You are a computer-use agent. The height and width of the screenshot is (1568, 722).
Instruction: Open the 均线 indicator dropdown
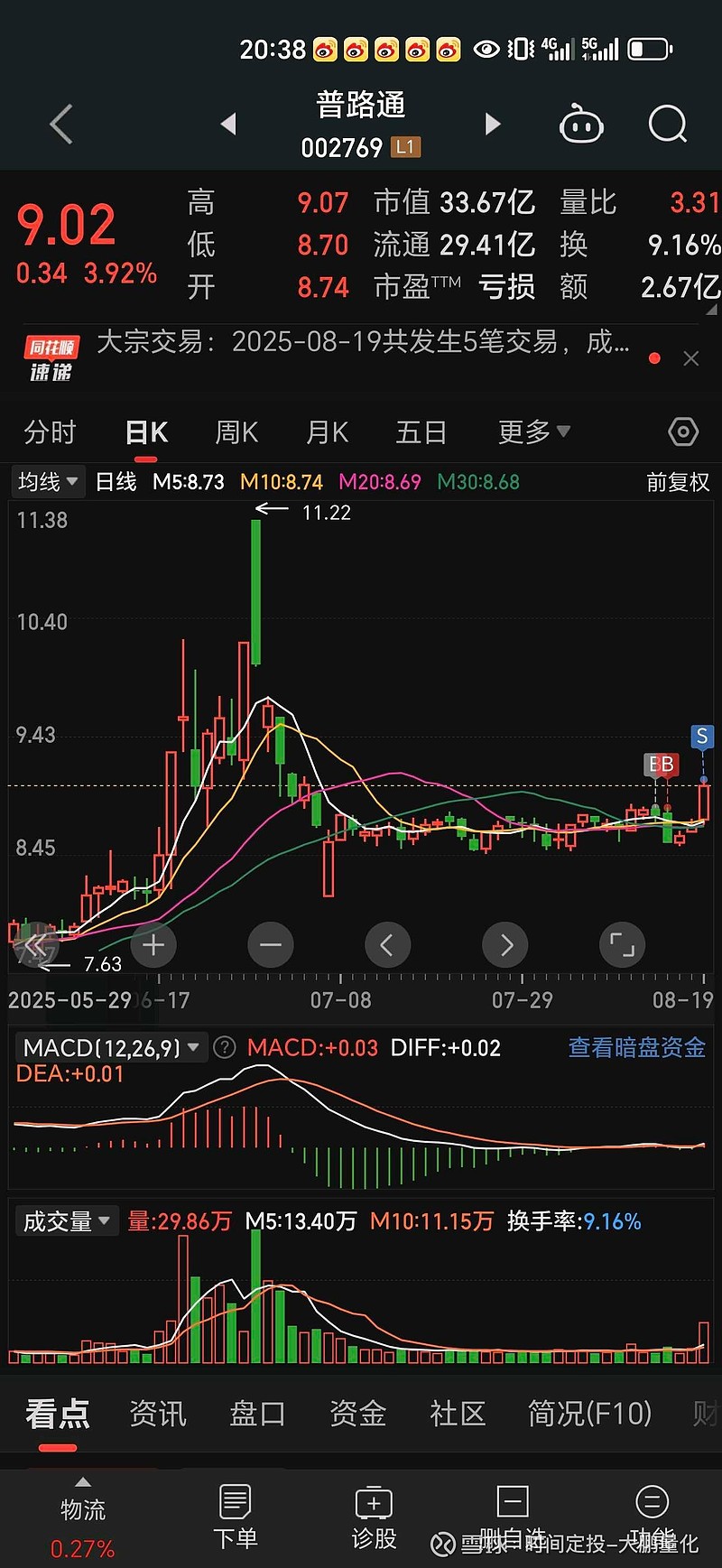coord(48,482)
